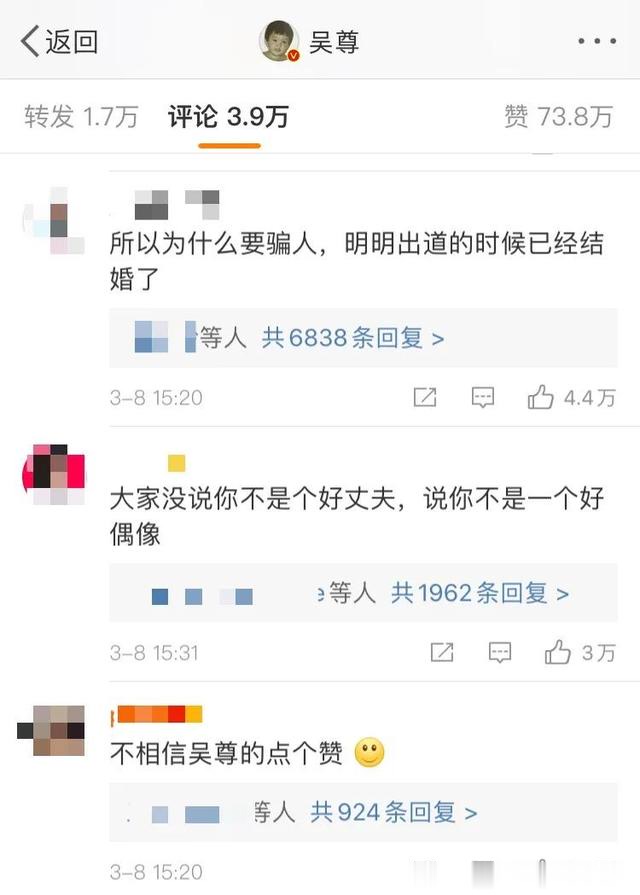
Task: Select the 评论 3.9万 tab
Action: click(x=228, y=117)
